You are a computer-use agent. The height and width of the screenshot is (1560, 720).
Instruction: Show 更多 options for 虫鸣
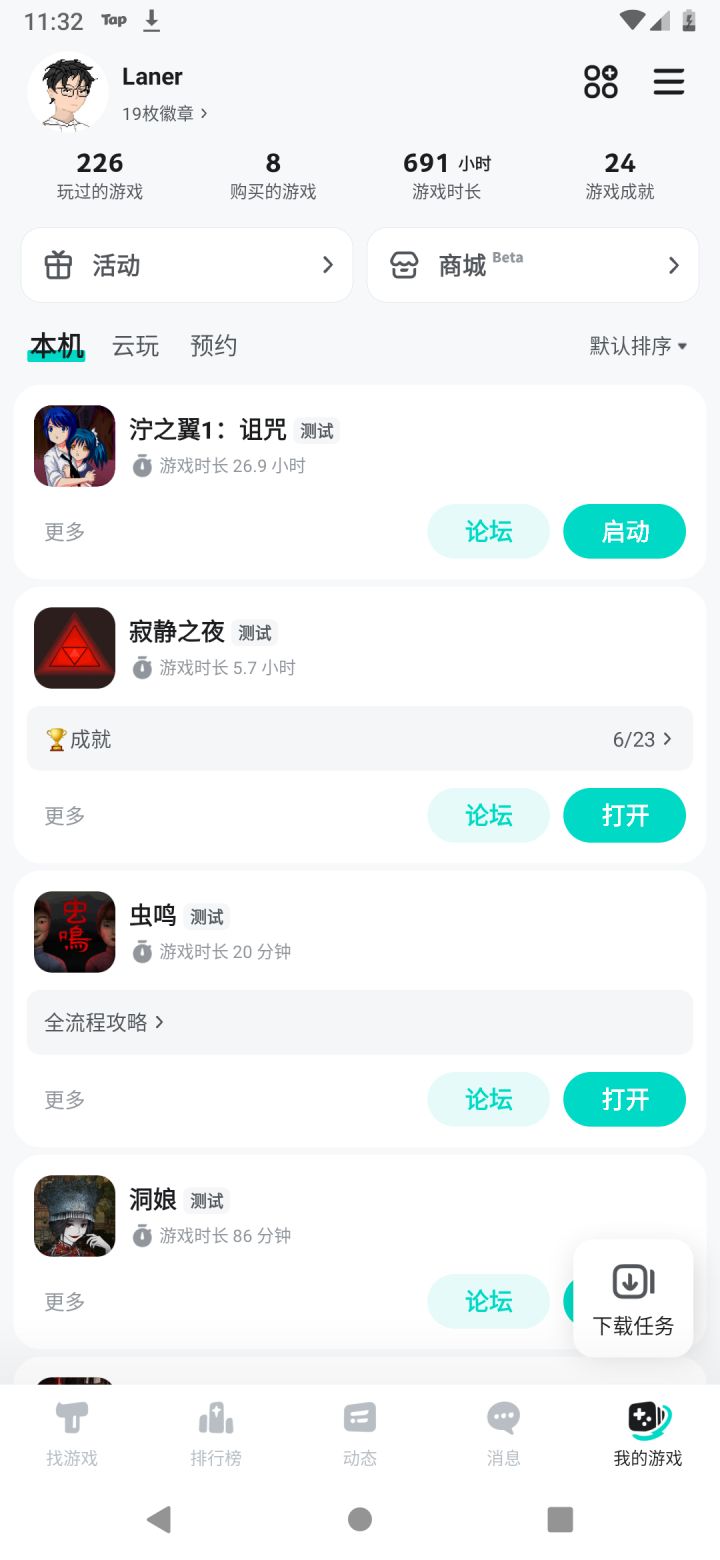(65, 1100)
